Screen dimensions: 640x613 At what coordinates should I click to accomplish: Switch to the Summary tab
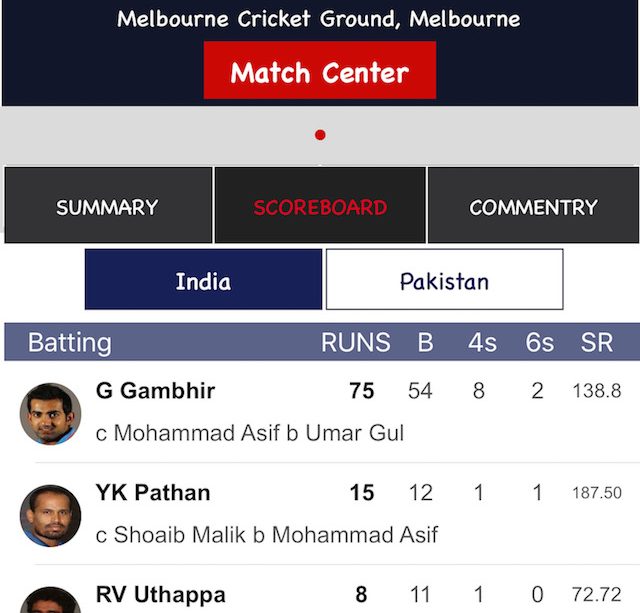108,207
